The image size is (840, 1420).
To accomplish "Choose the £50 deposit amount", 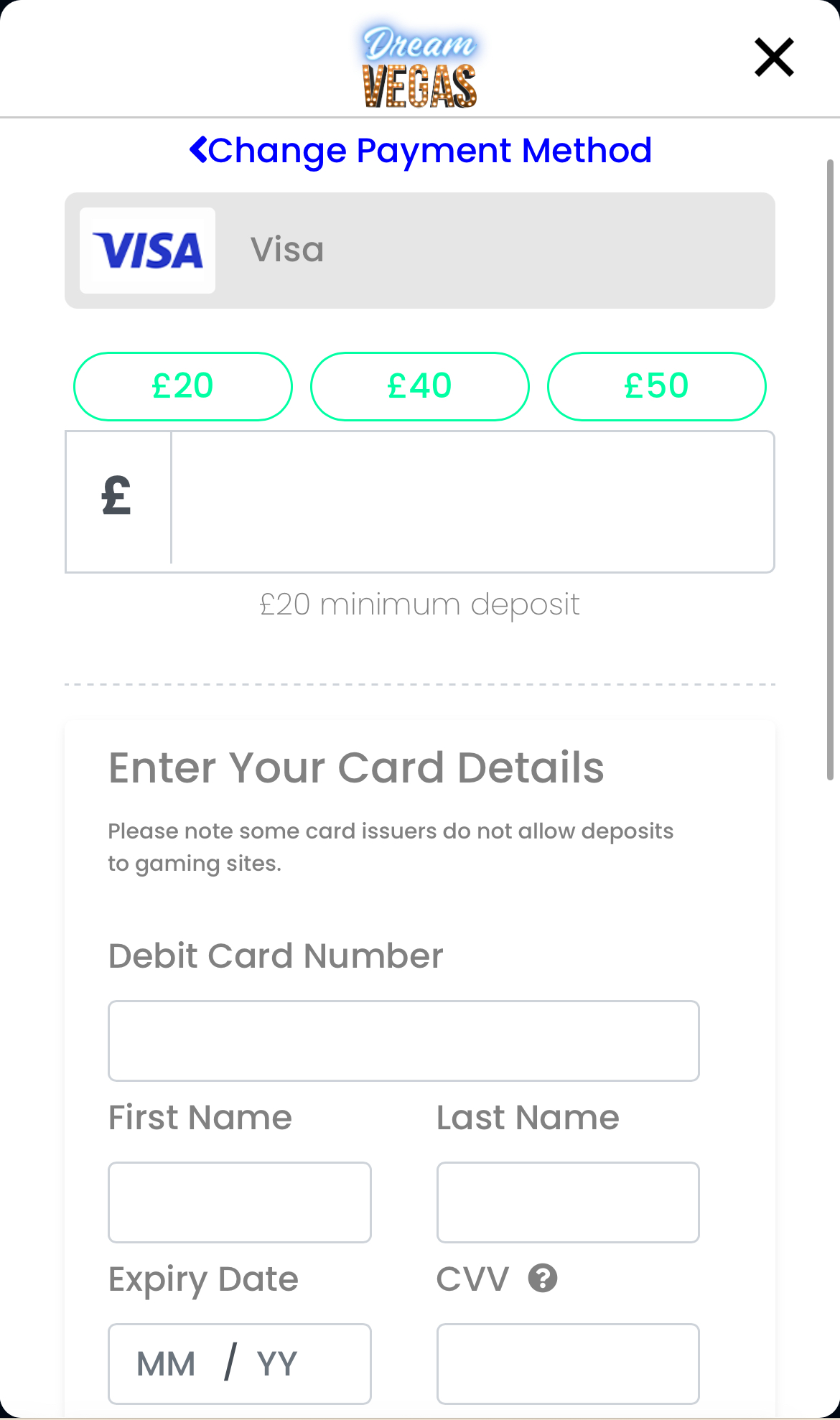I will coord(657,386).
